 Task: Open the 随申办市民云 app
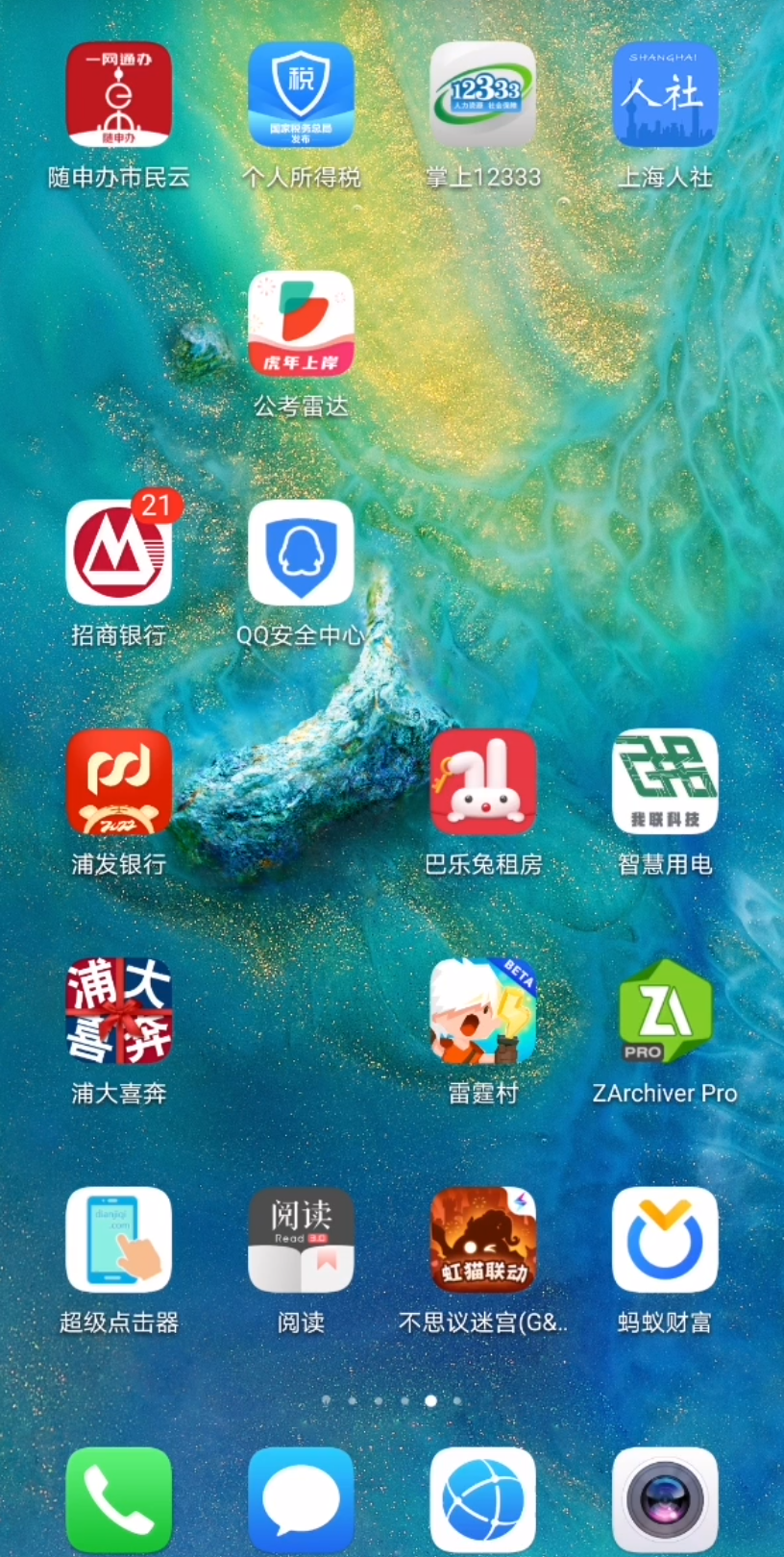click(118, 95)
